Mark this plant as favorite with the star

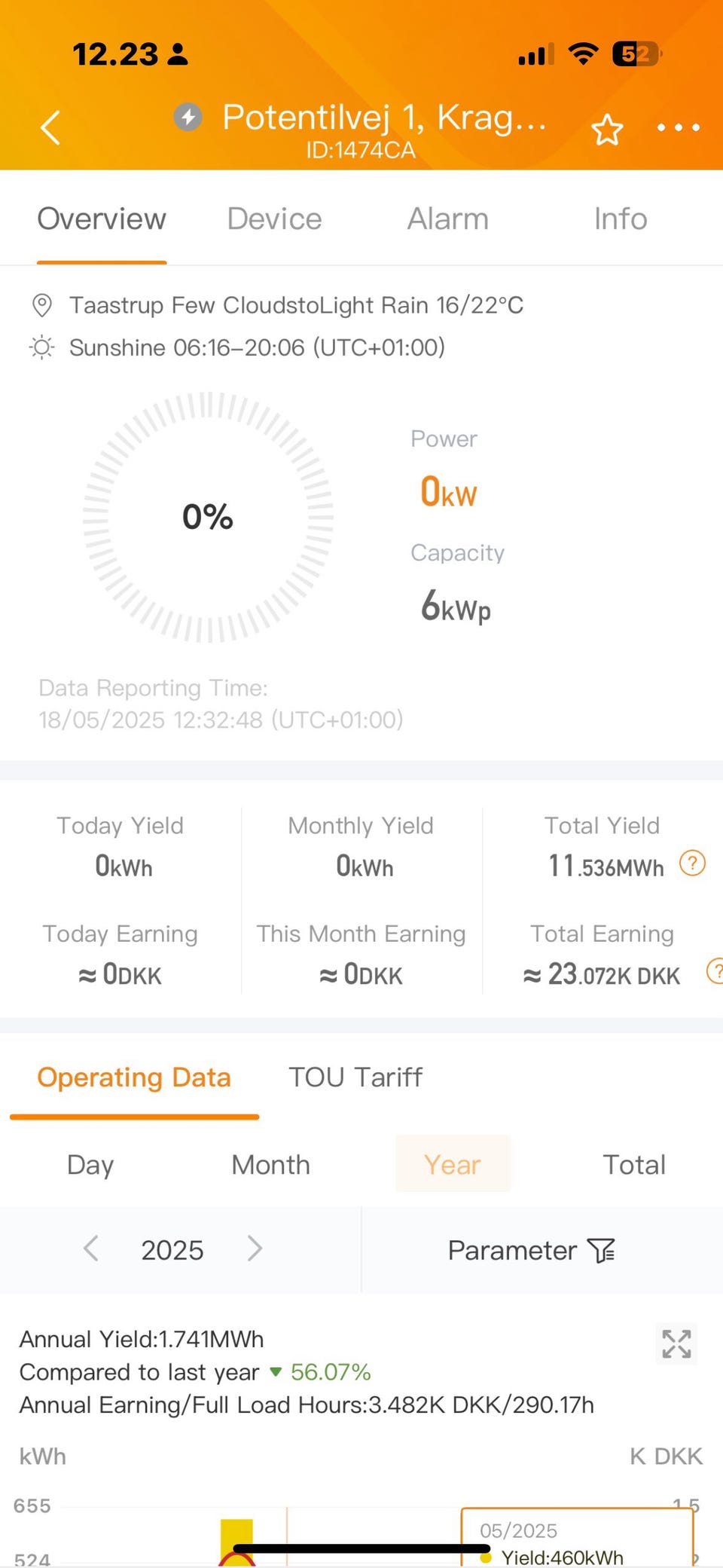pos(607,130)
